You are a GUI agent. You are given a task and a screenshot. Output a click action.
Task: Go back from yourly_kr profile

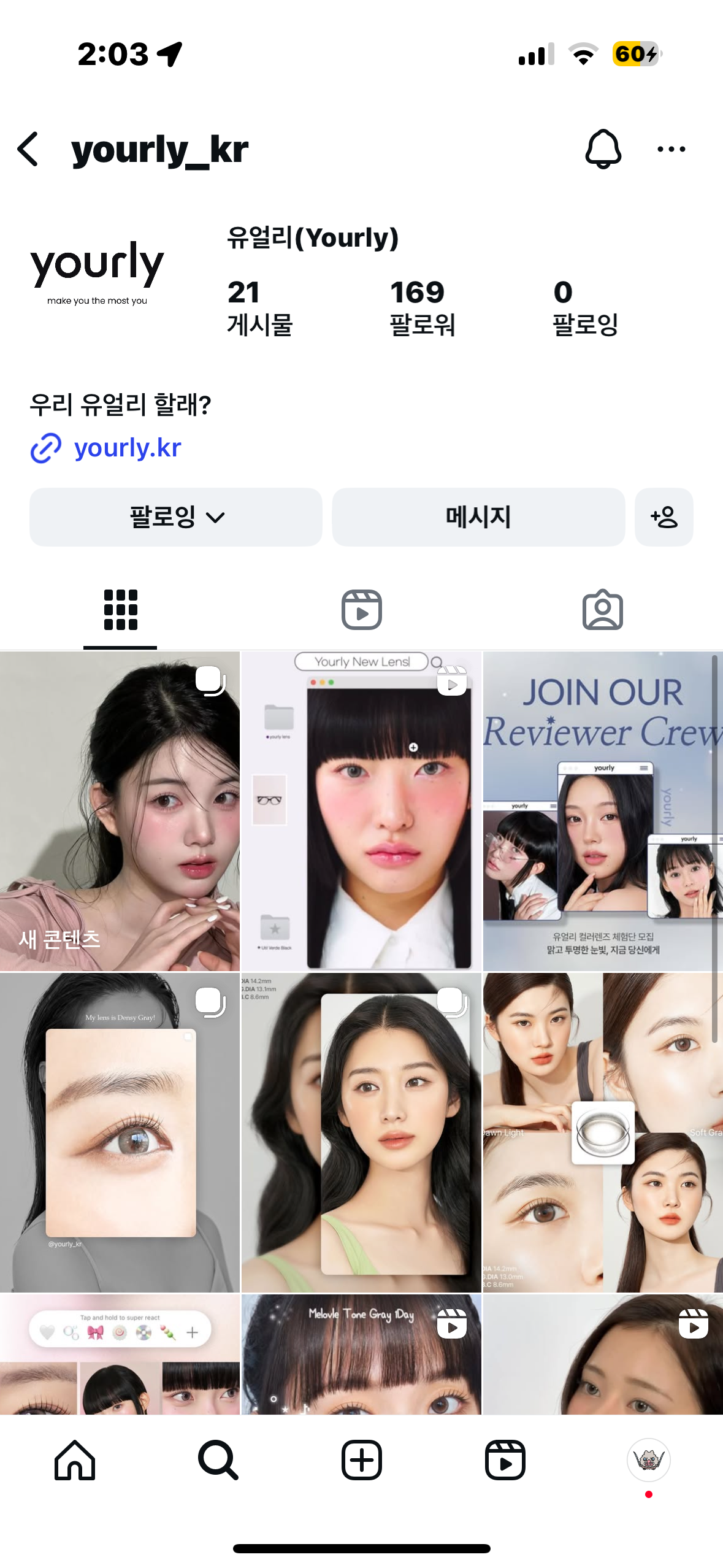pyautogui.click(x=28, y=149)
